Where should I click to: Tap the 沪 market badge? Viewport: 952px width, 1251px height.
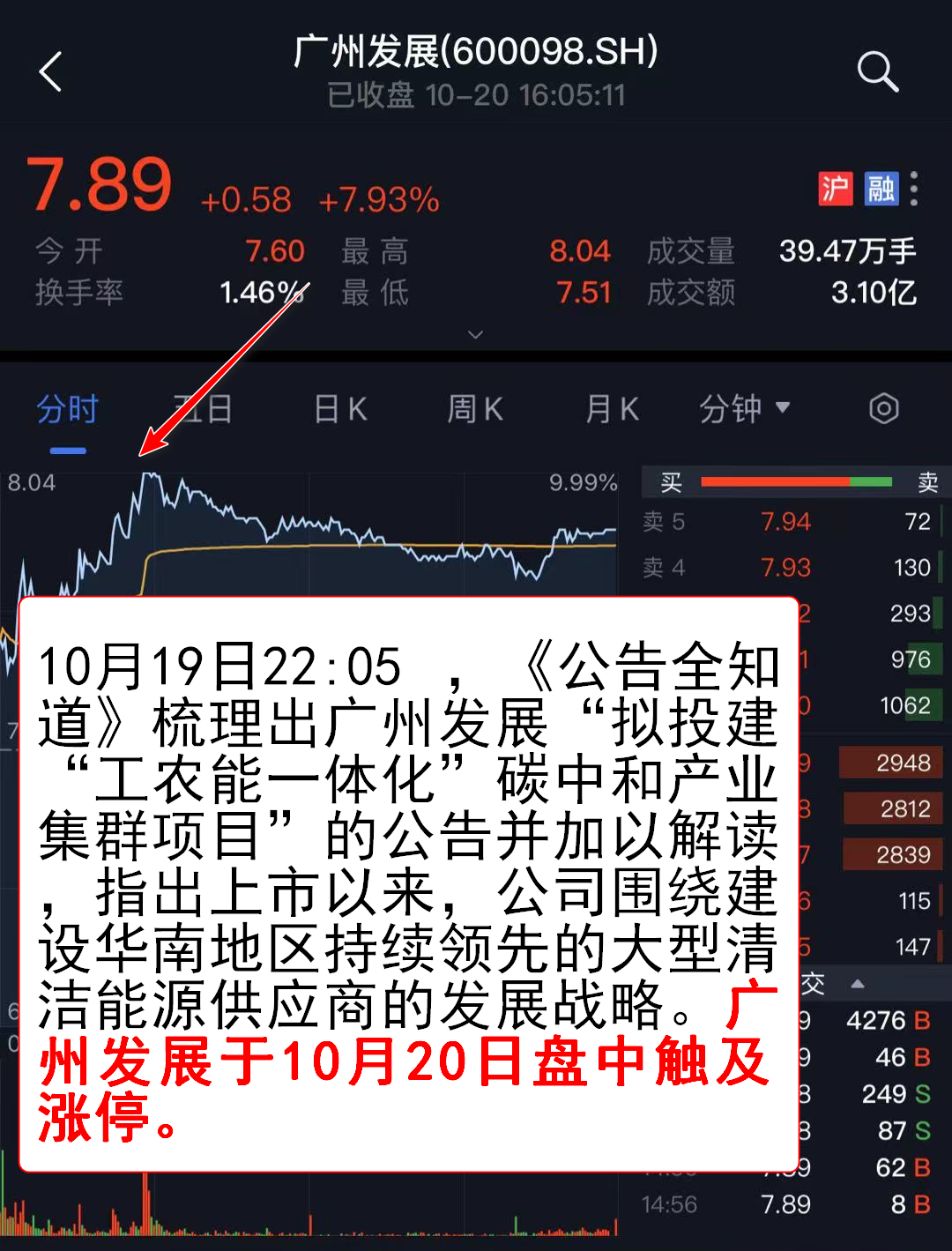point(835,189)
